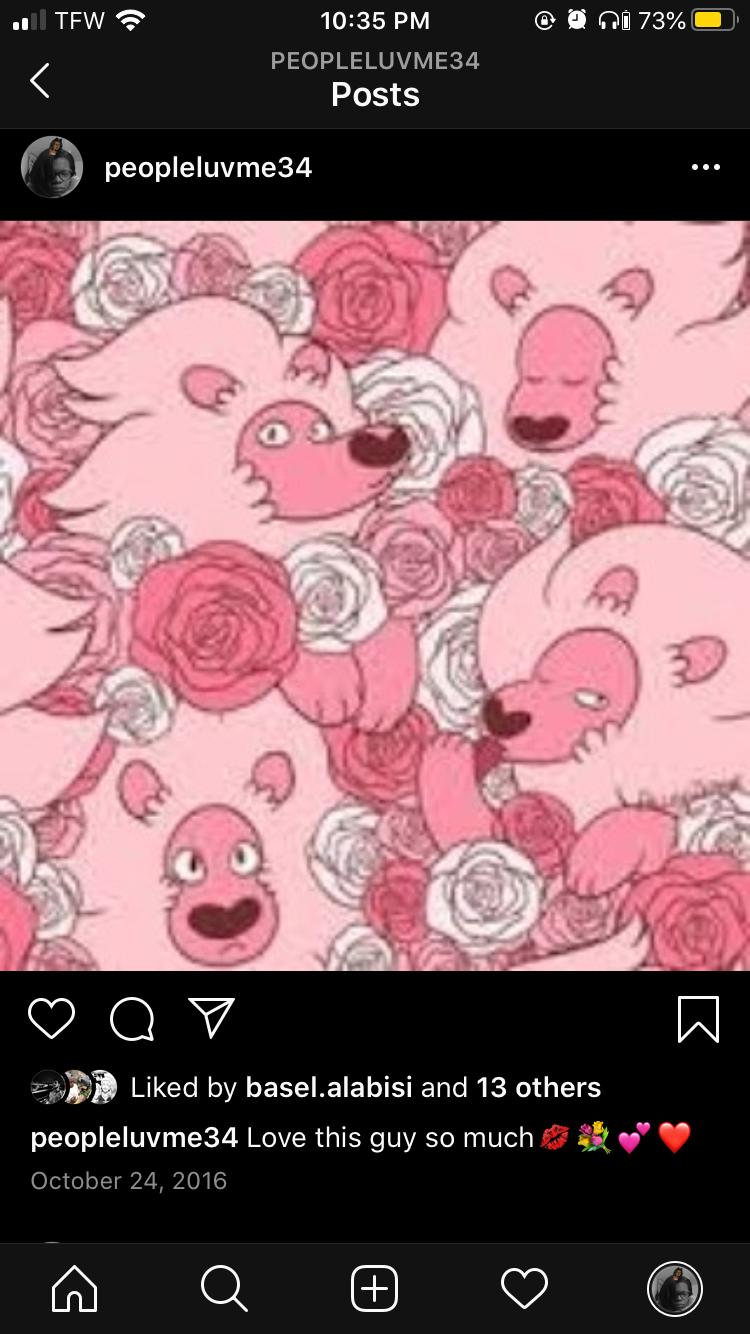The width and height of the screenshot is (750, 1334).
Task: Create a new post from the plus tab
Action: click(x=375, y=1288)
